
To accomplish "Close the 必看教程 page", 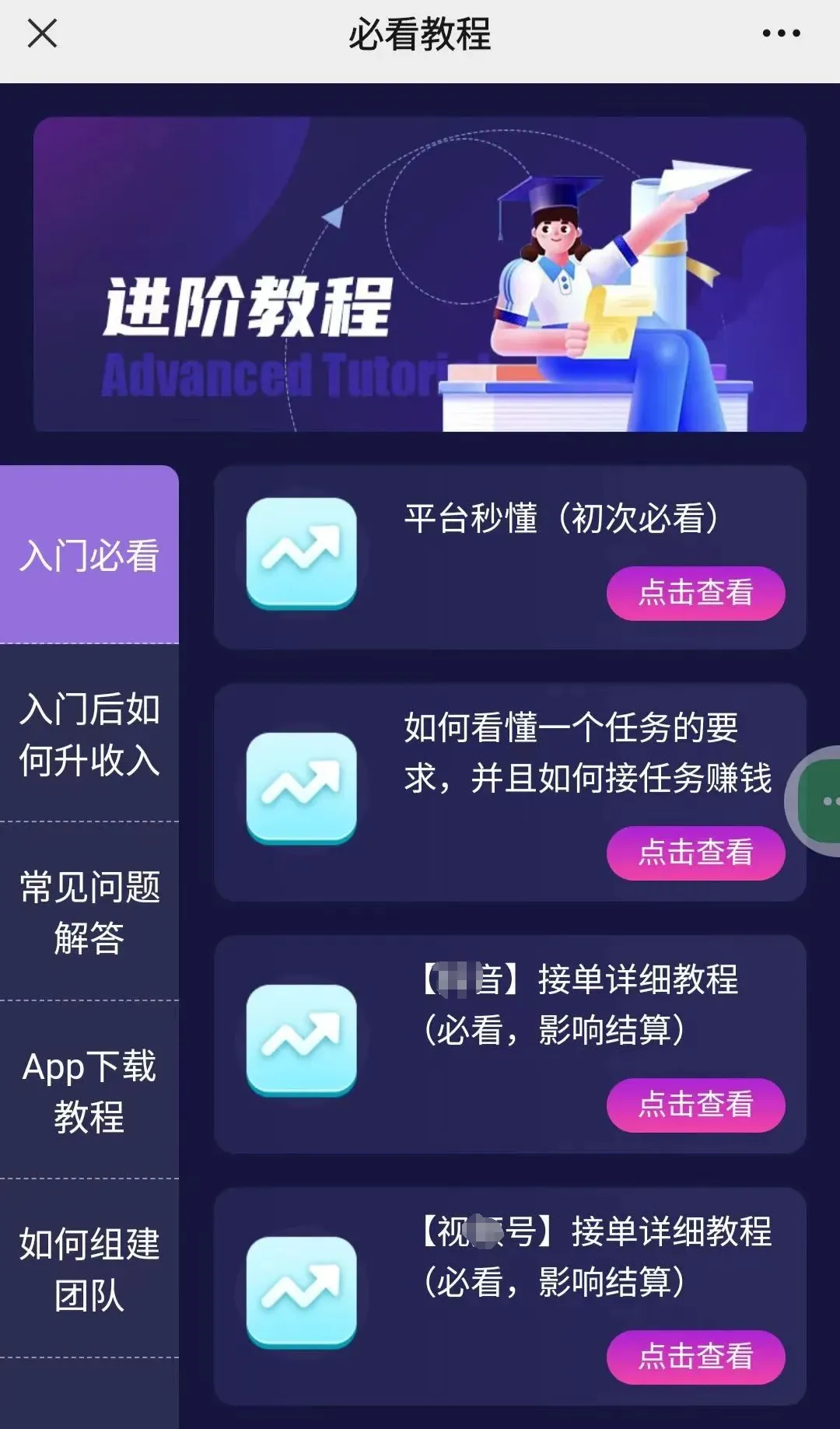I will tap(42, 33).
